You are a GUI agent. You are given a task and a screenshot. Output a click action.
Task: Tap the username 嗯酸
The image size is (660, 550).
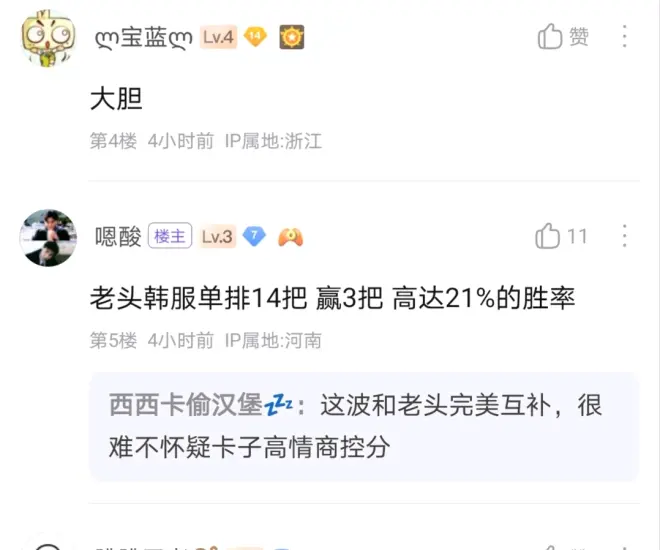117,237
